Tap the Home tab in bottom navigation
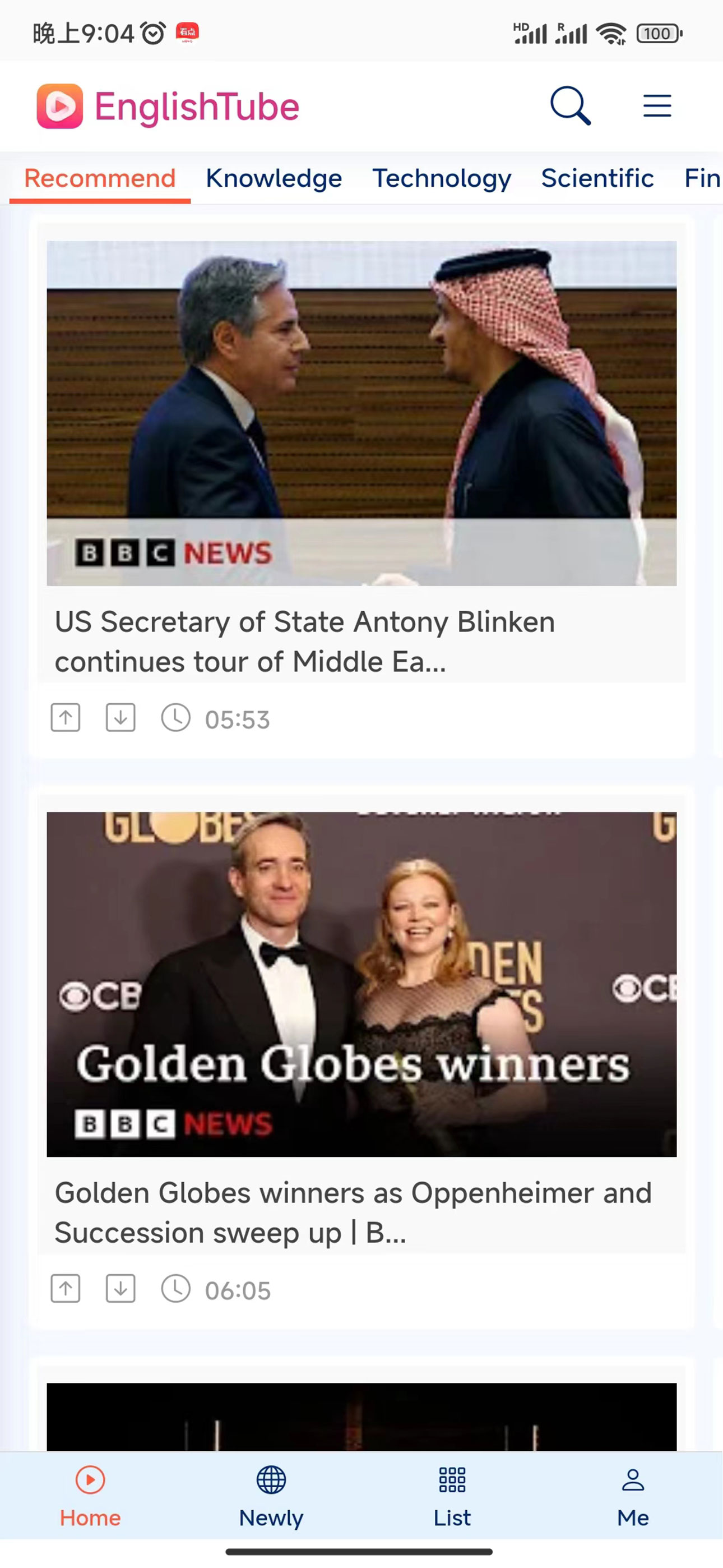This screenshot has height=1568, width=723. 90,1497
